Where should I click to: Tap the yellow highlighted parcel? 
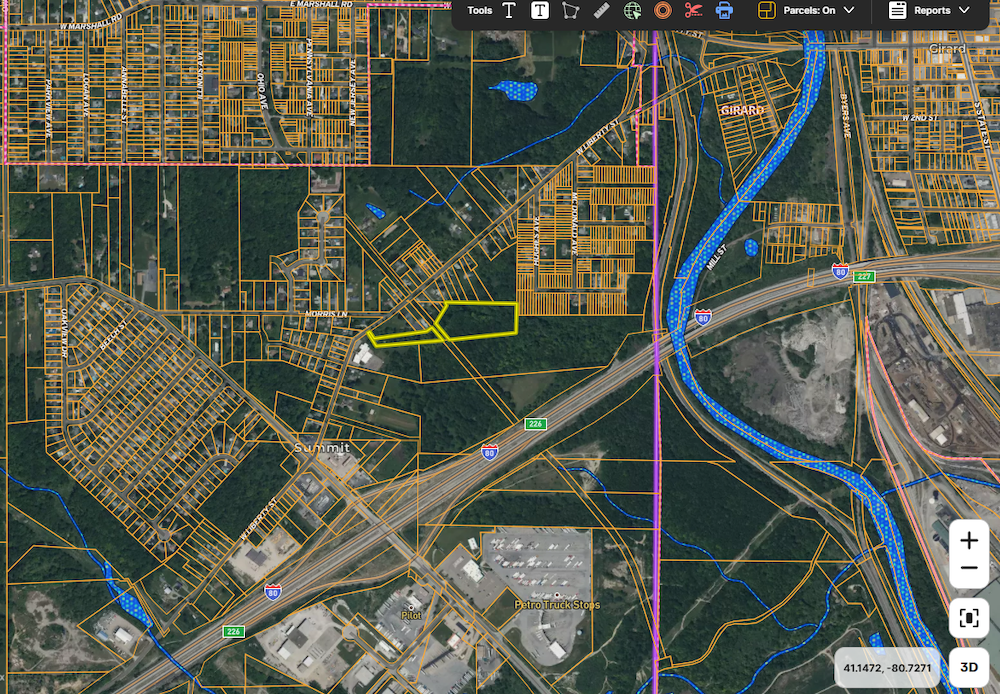coord(480,319)
